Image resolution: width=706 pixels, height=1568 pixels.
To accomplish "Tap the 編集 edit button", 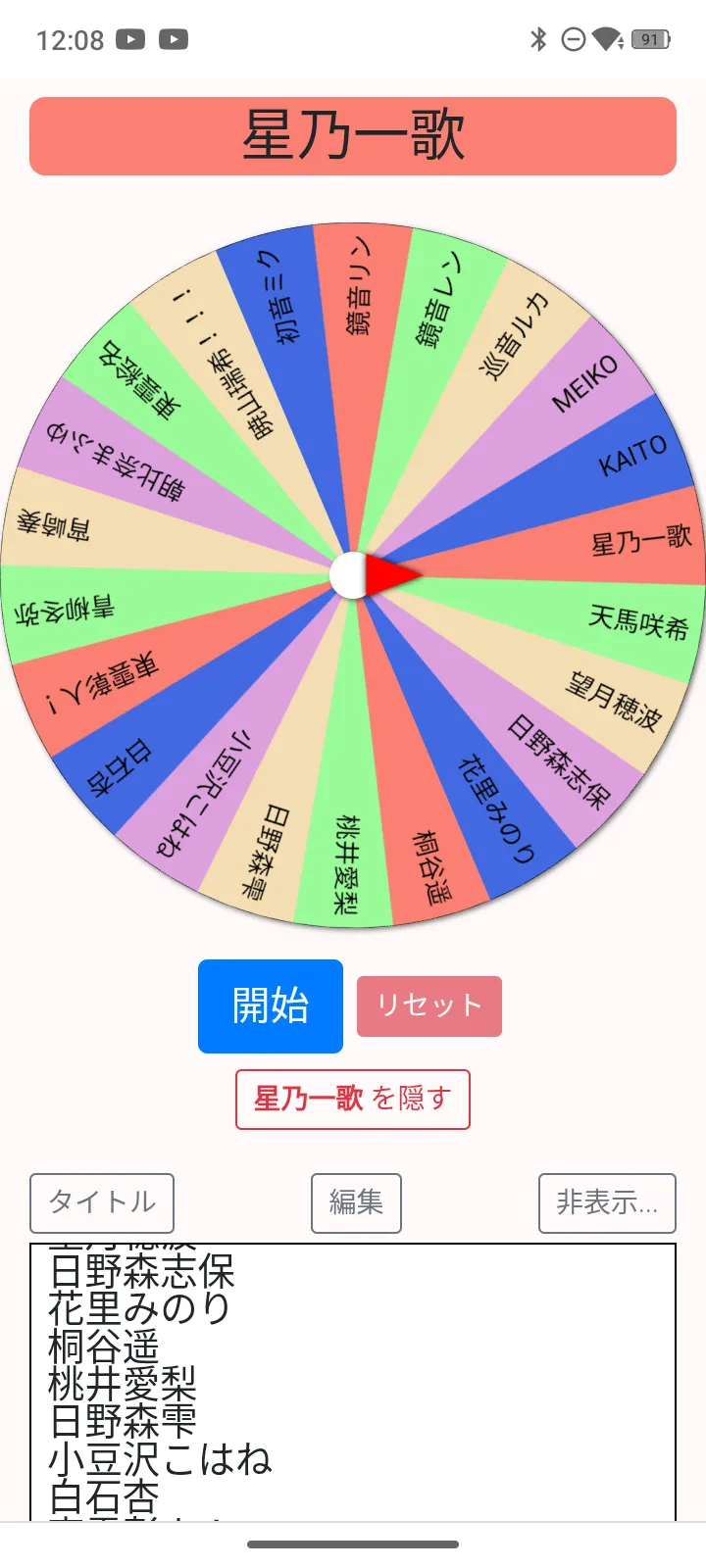I will tap(356, 1202).
